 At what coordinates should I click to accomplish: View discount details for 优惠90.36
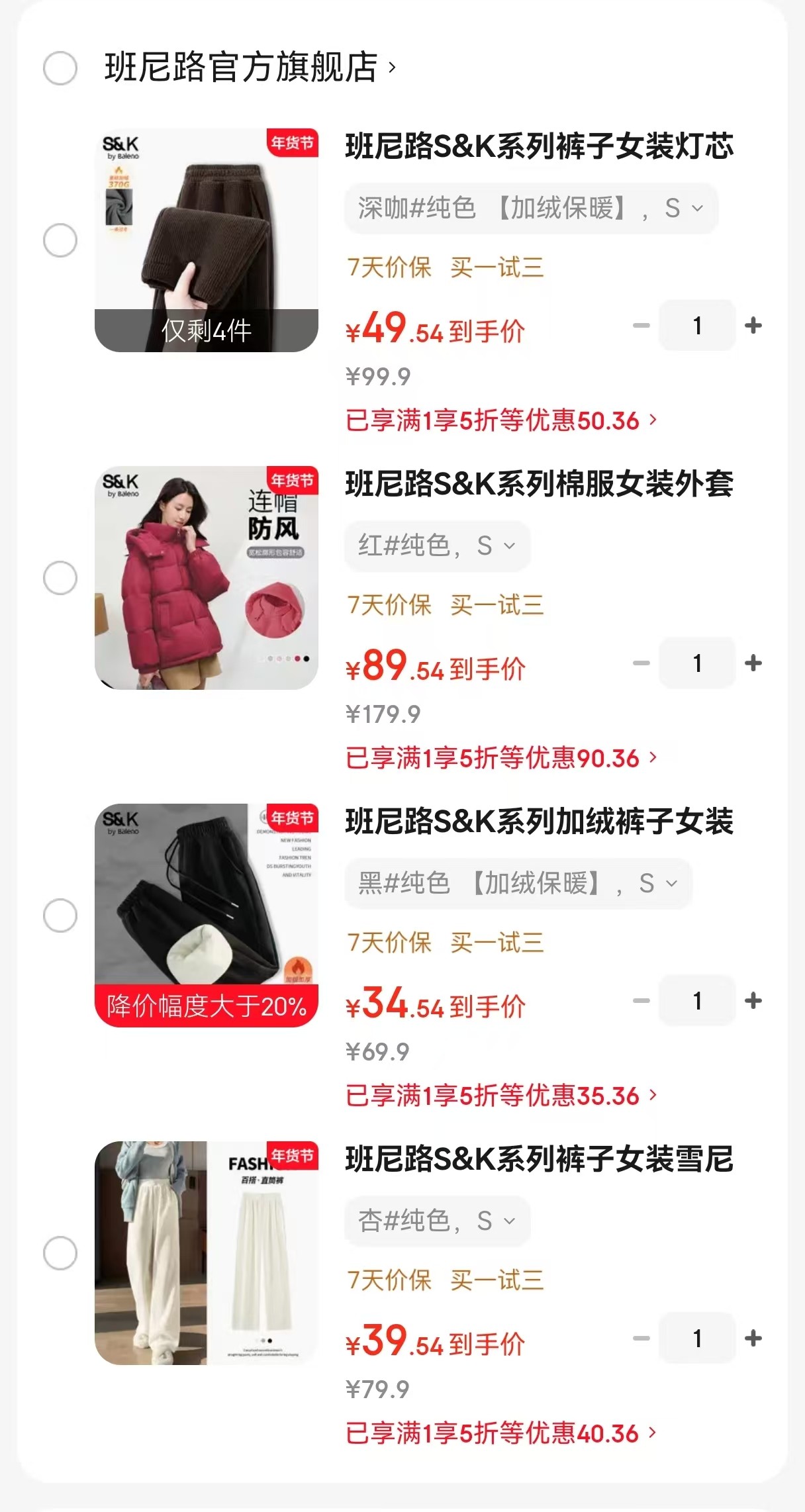coord(501,758)
